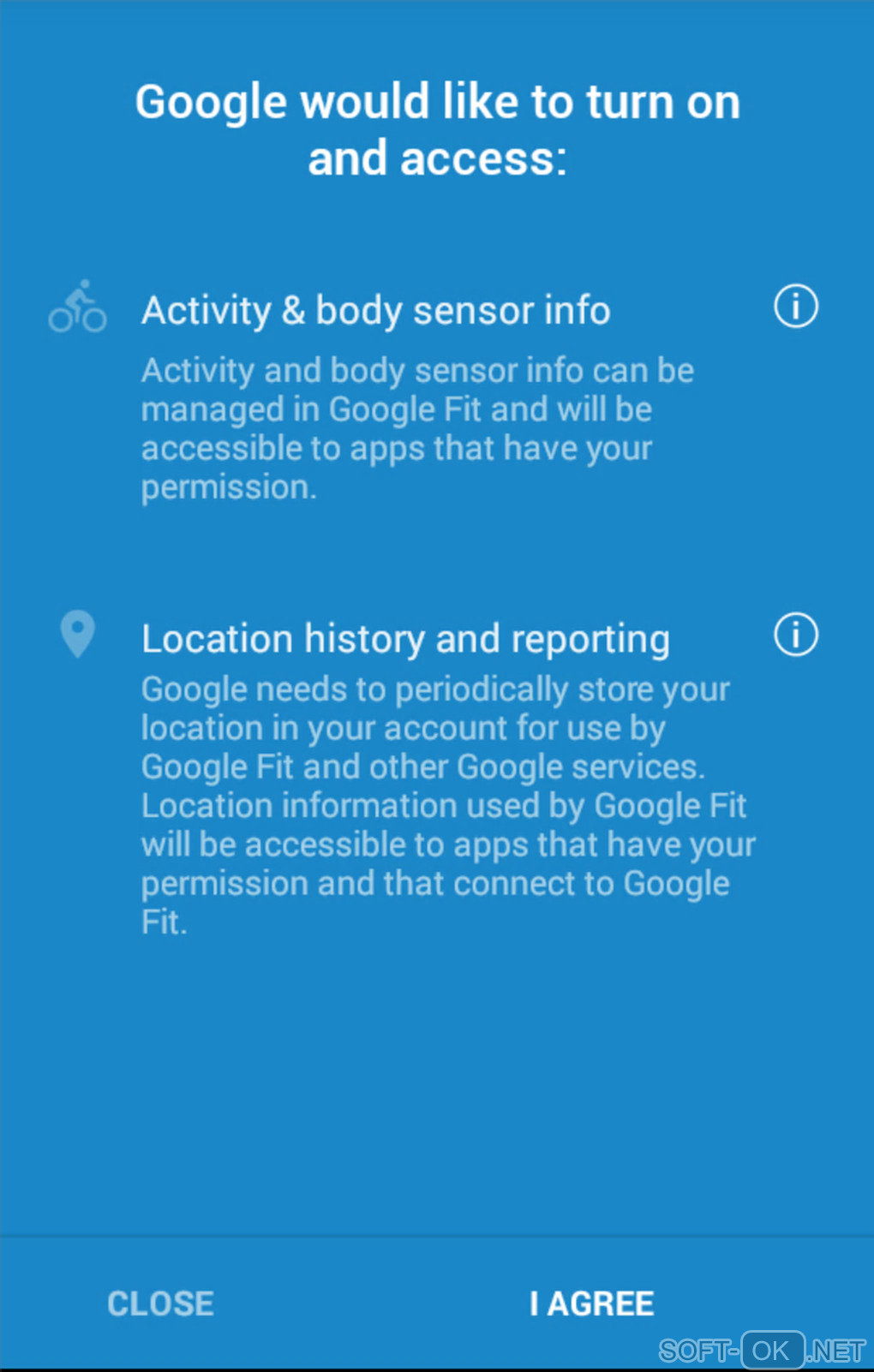Tap I AGREE to grant access
The width and height of the screenshot is (874, 1372).
click(591, 1303)
